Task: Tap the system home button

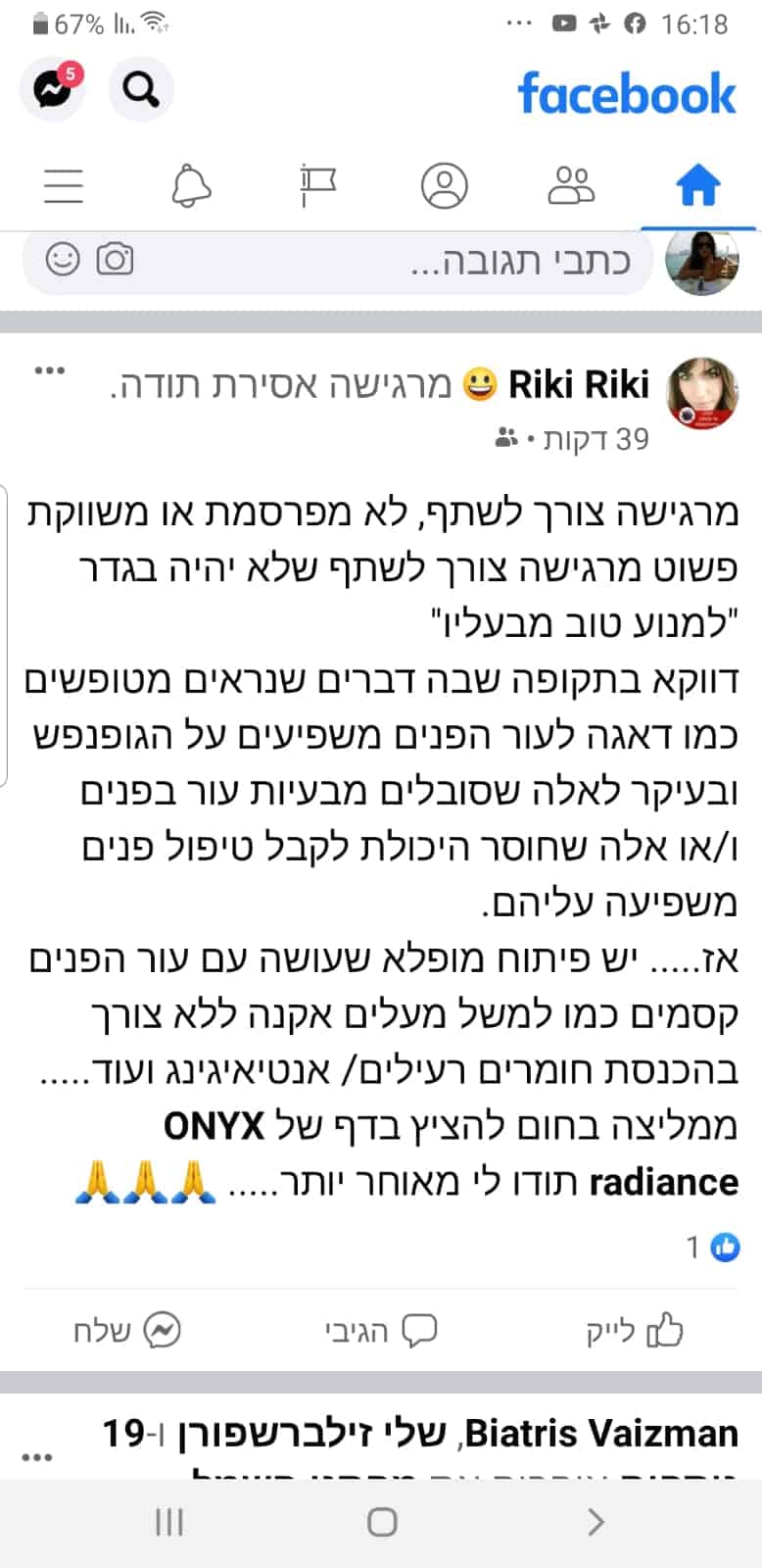Action: (381, 1522)
